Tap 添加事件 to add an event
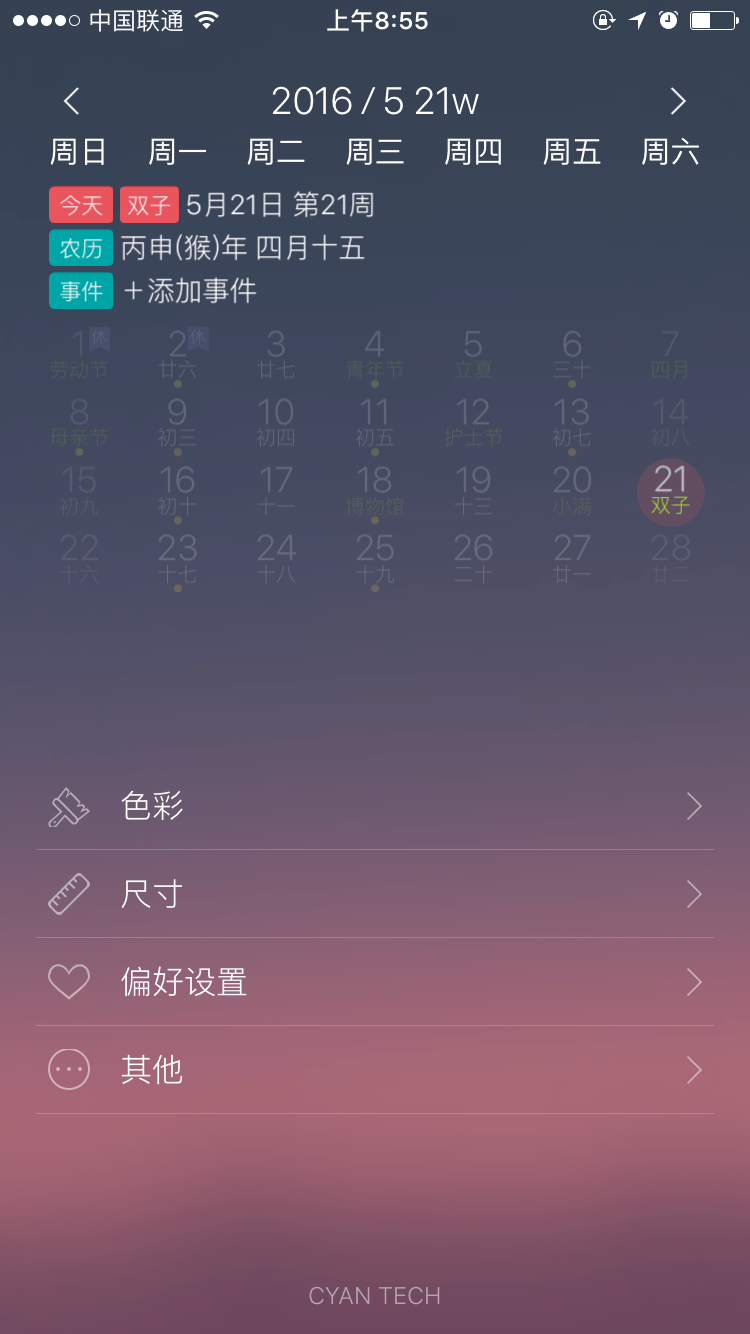 (x=190, y=291)
